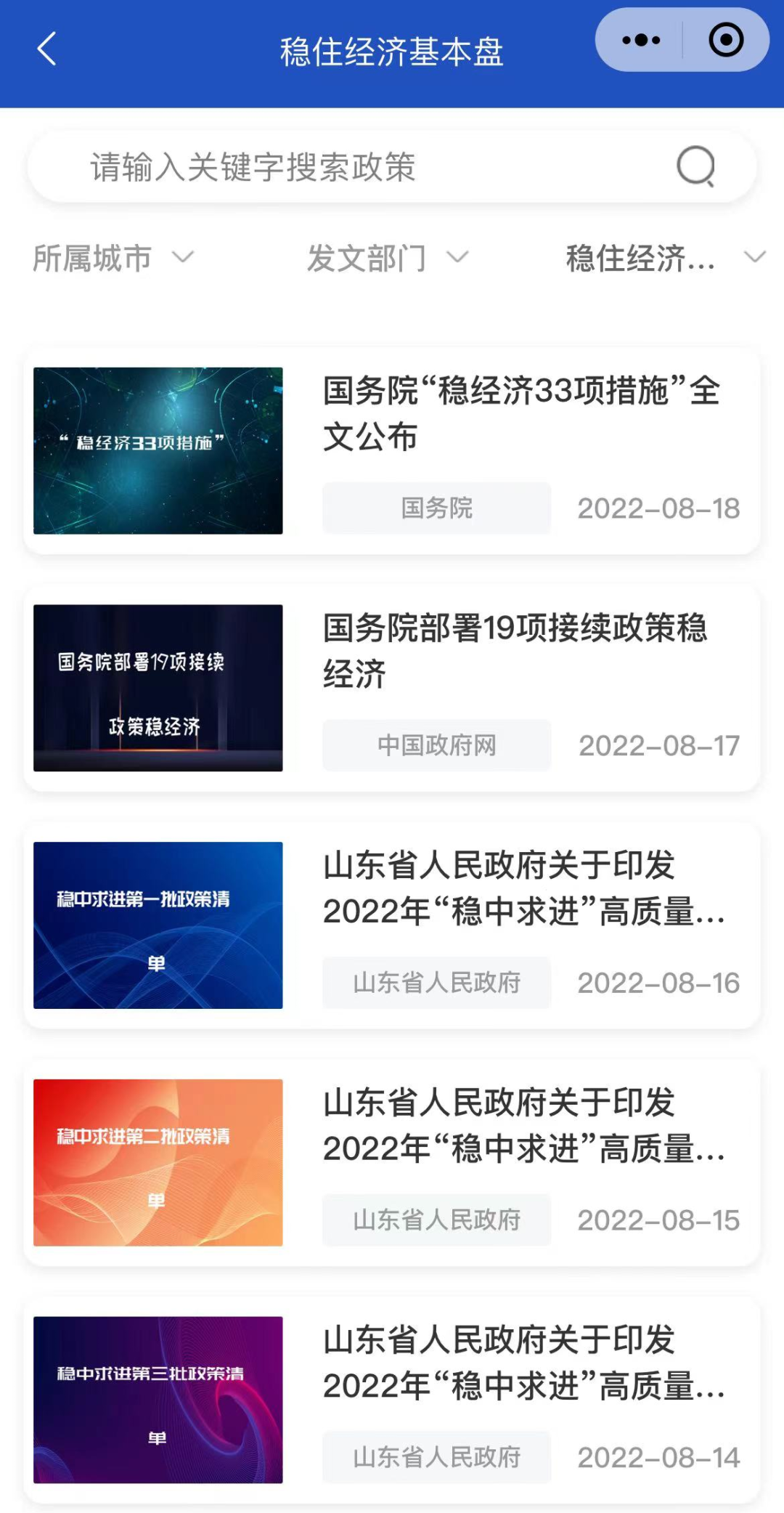Select the Shandong policy dated 2022-08-14
Image resolution: width=784 pixels, height=1513 pixels.
point(523,1363)
